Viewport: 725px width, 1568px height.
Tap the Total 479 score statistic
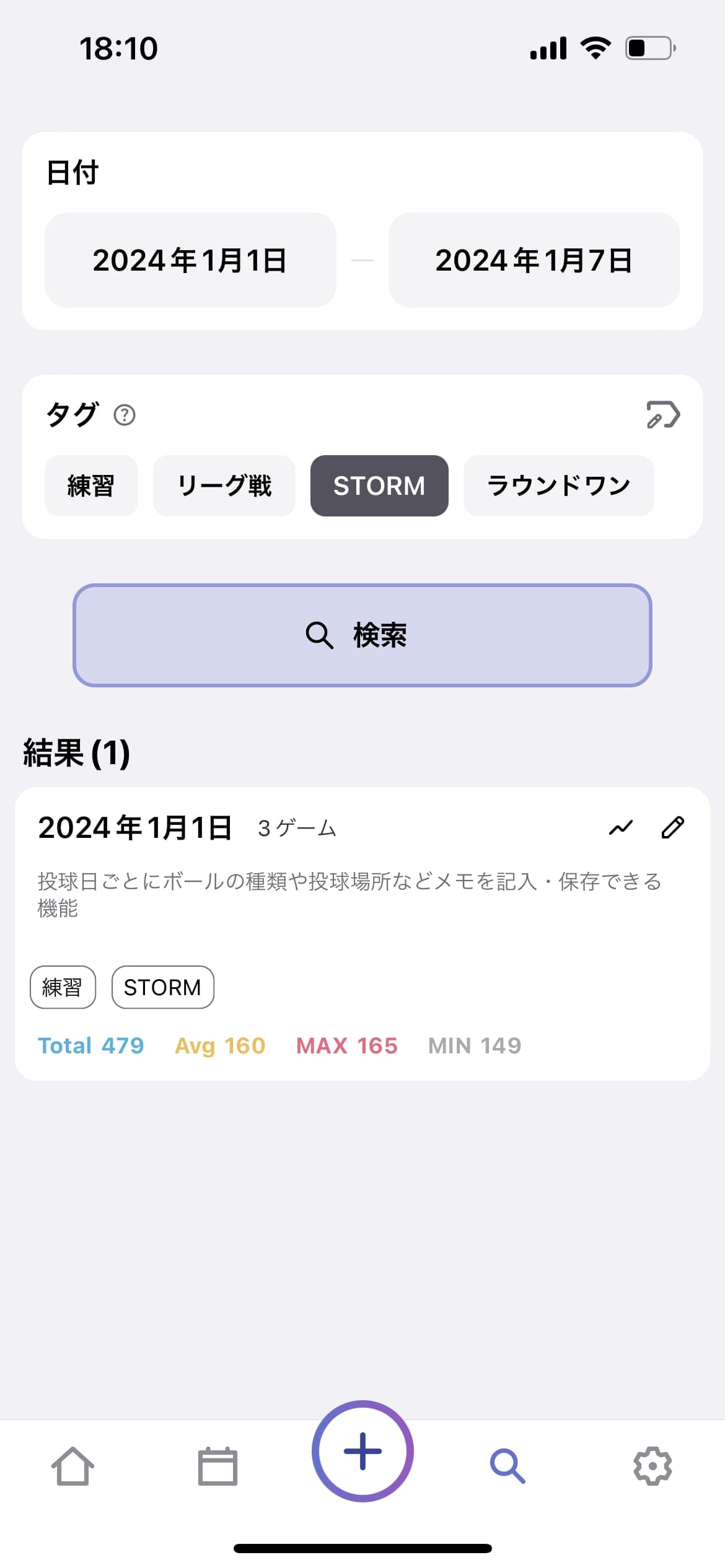point(90,1045)
